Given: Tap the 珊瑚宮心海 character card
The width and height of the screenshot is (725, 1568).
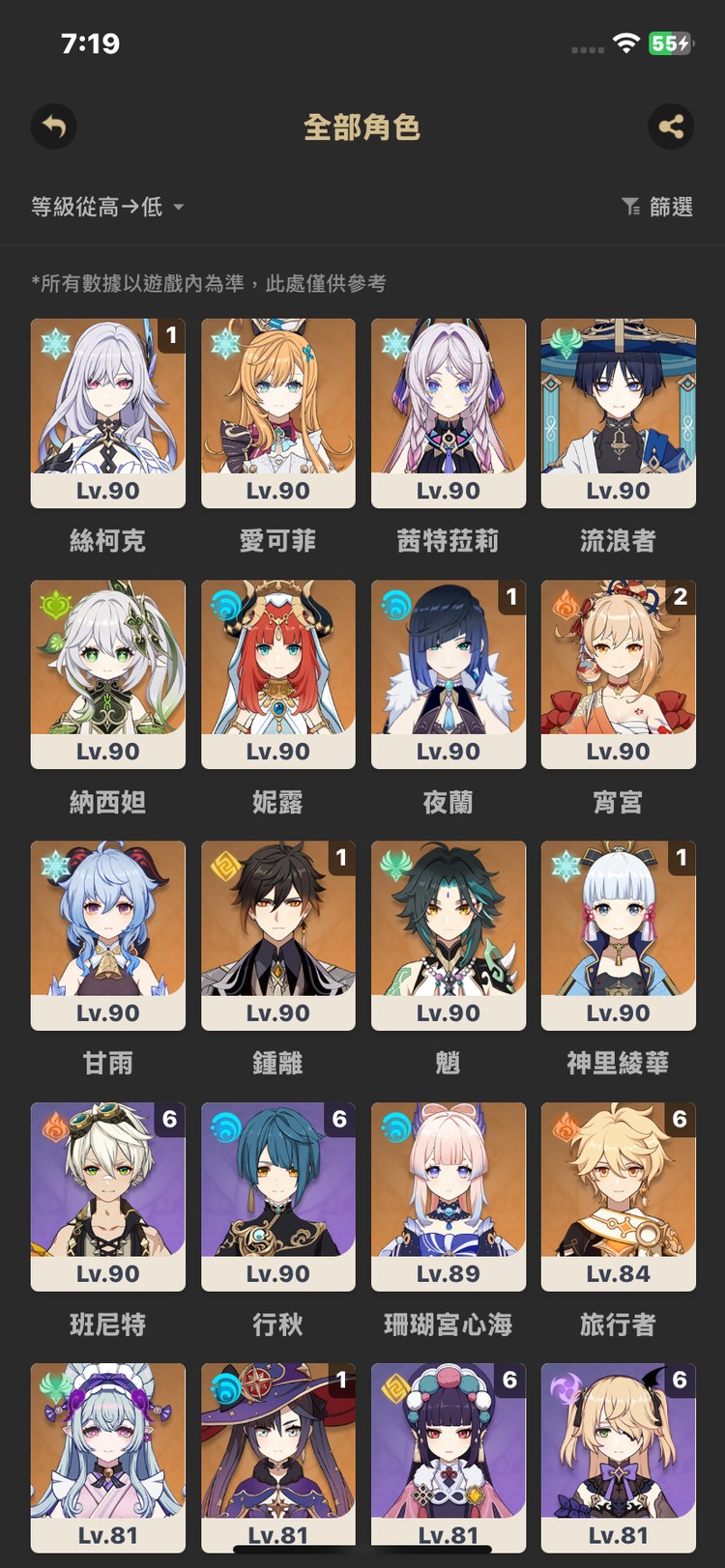Looking at the screenshot, I should 449,1196.
